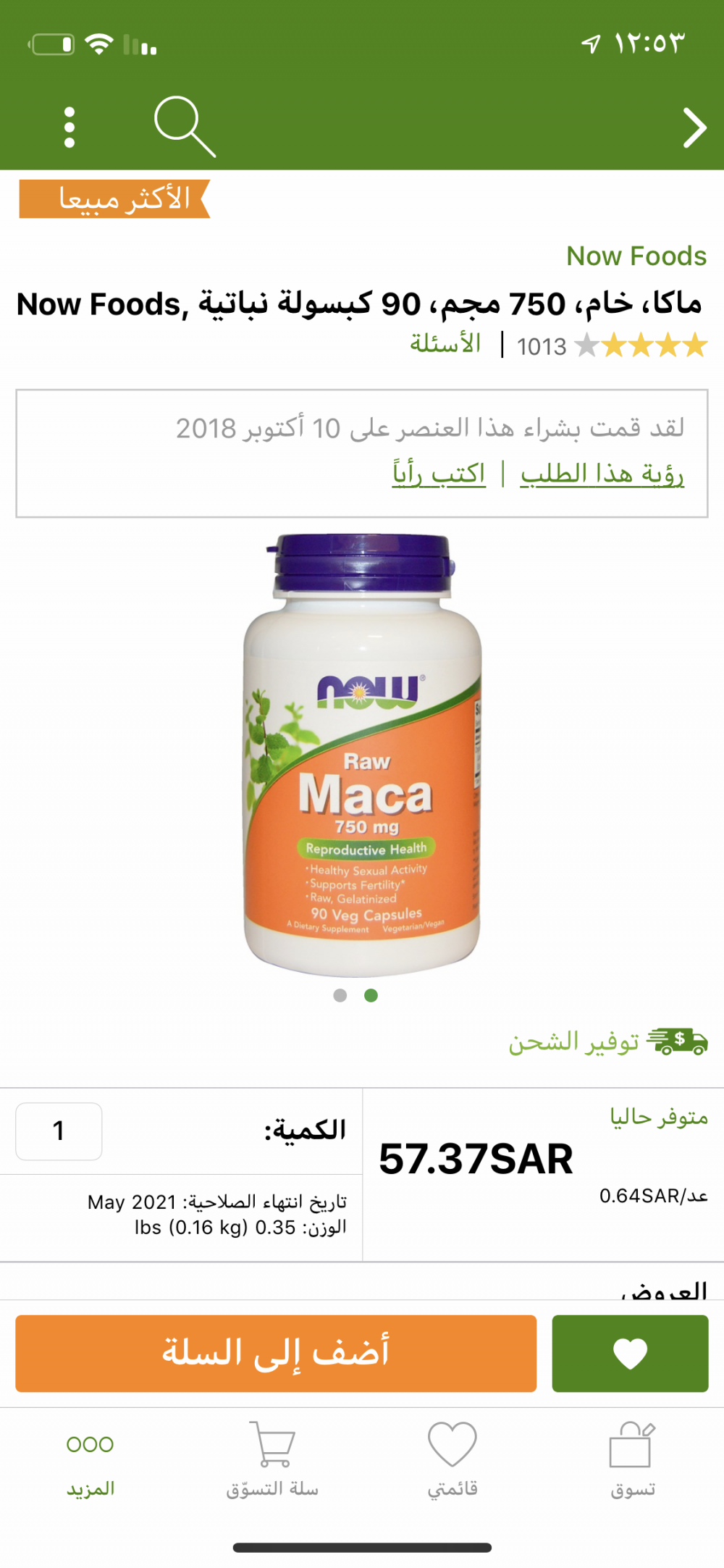
Task: Tap the اكتب رأياً review link
Action: pos(439,474)
